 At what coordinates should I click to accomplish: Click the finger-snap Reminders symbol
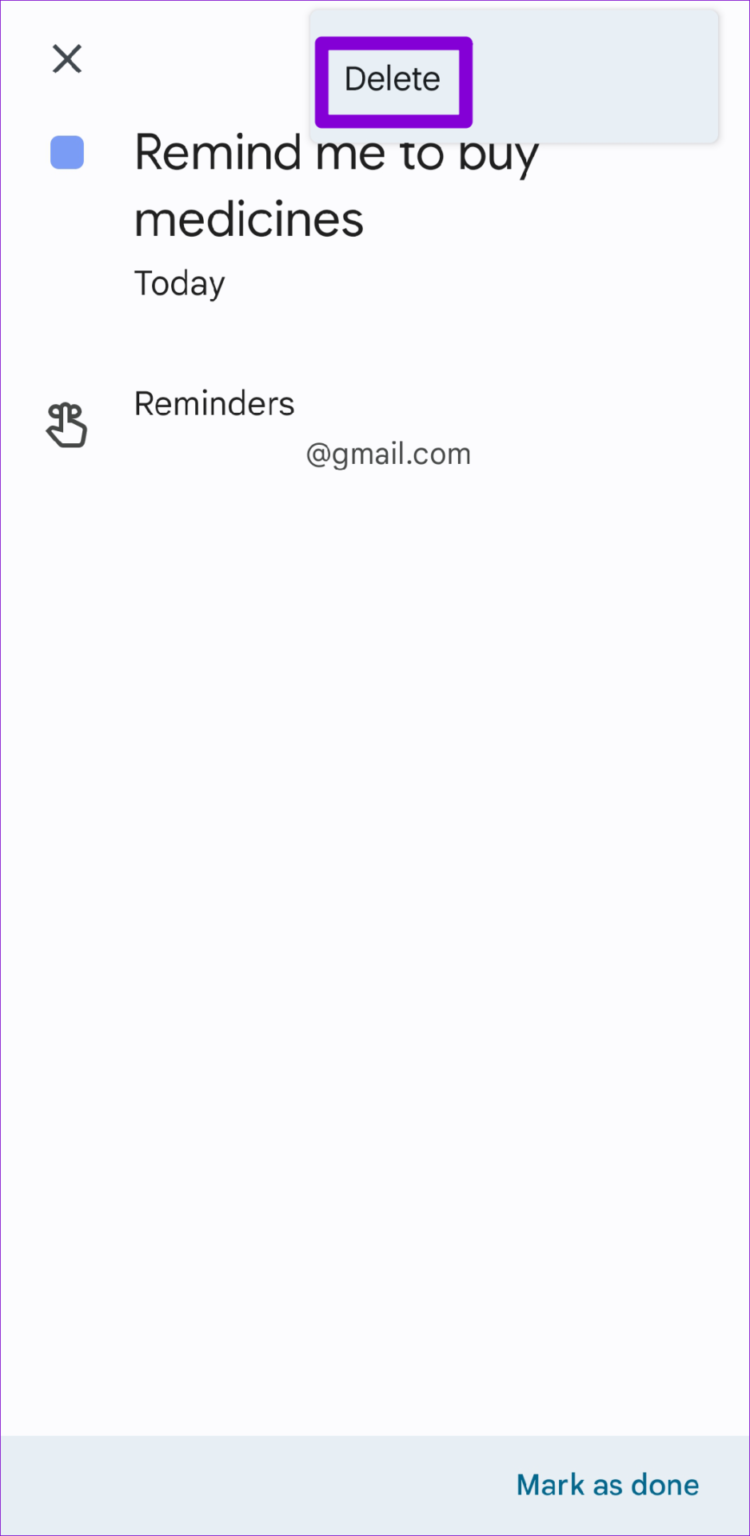click(66, 424)
